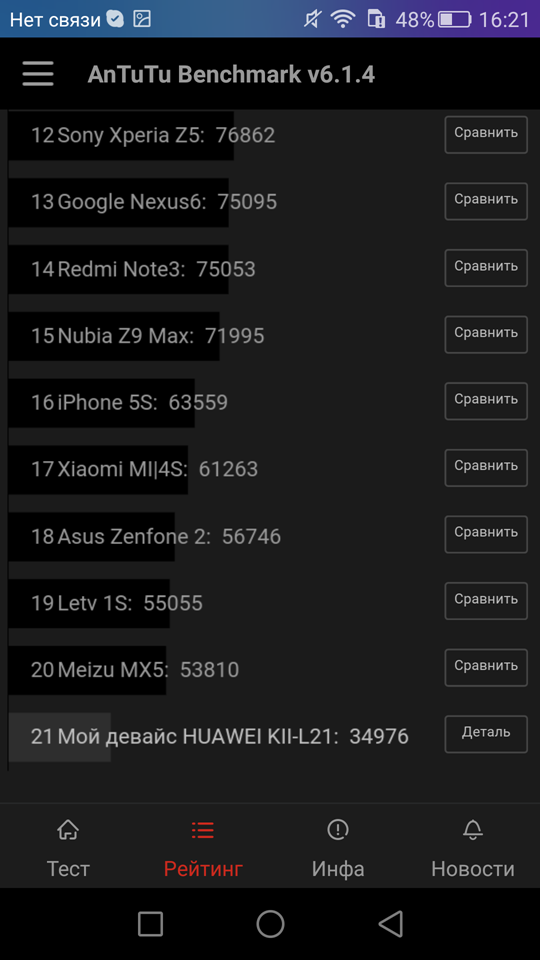Screen dimensions: 540x960
Task: Tap Сравнить for Meizu MX5
Action: coord(486,667)
